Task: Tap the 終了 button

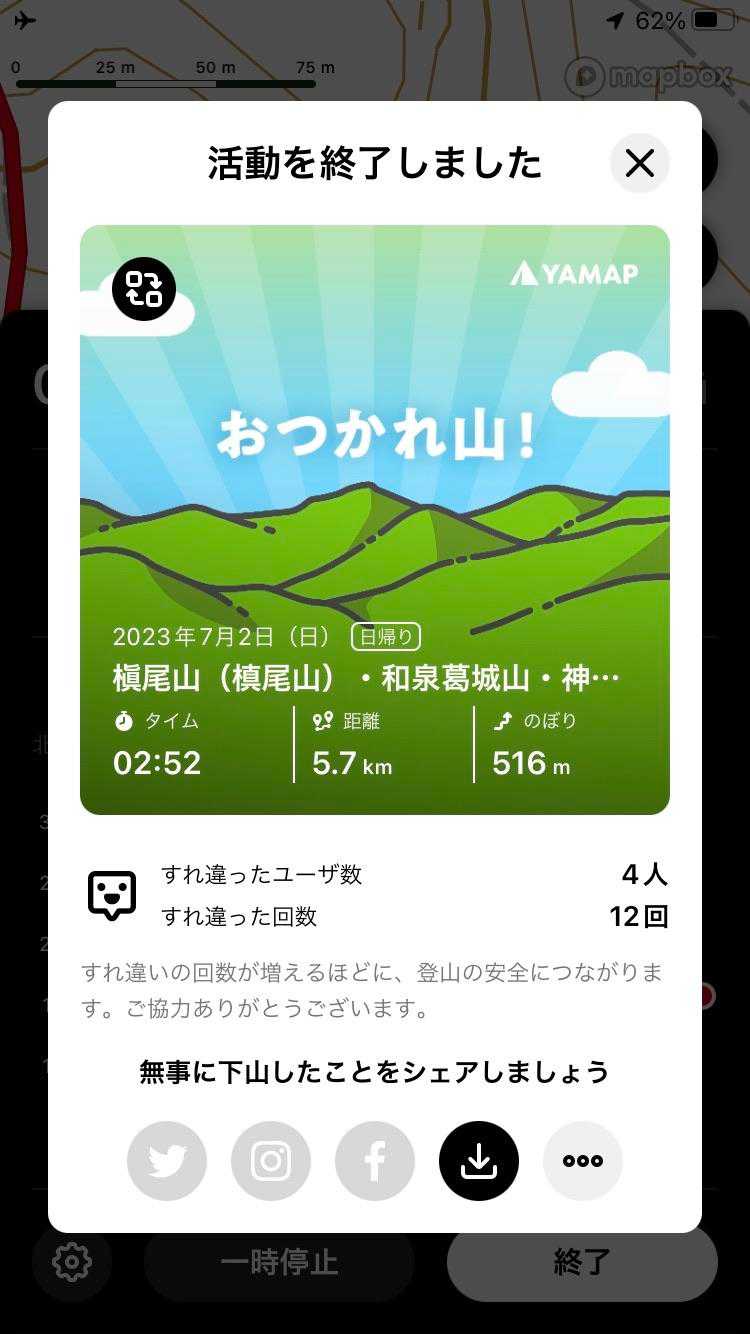Action: (x=582, y=1262)
